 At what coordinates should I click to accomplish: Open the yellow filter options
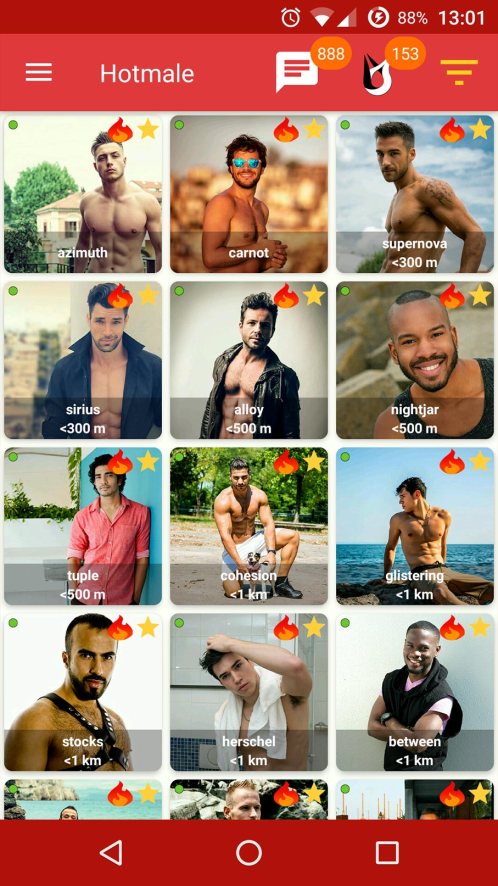tap(459, 72)
